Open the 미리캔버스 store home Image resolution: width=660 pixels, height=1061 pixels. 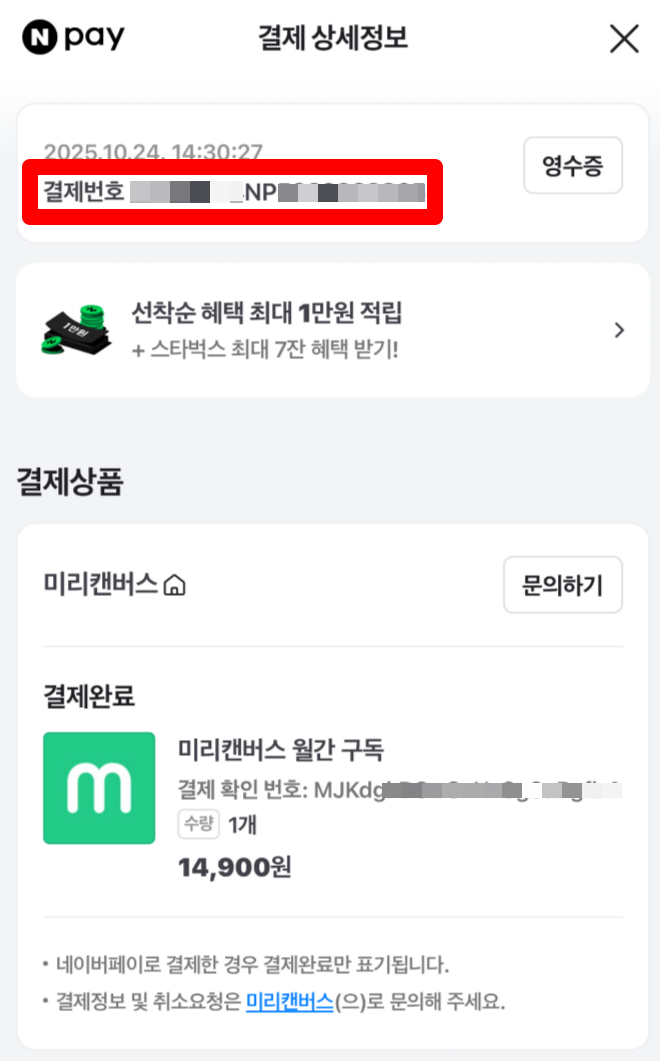[115, 585]
